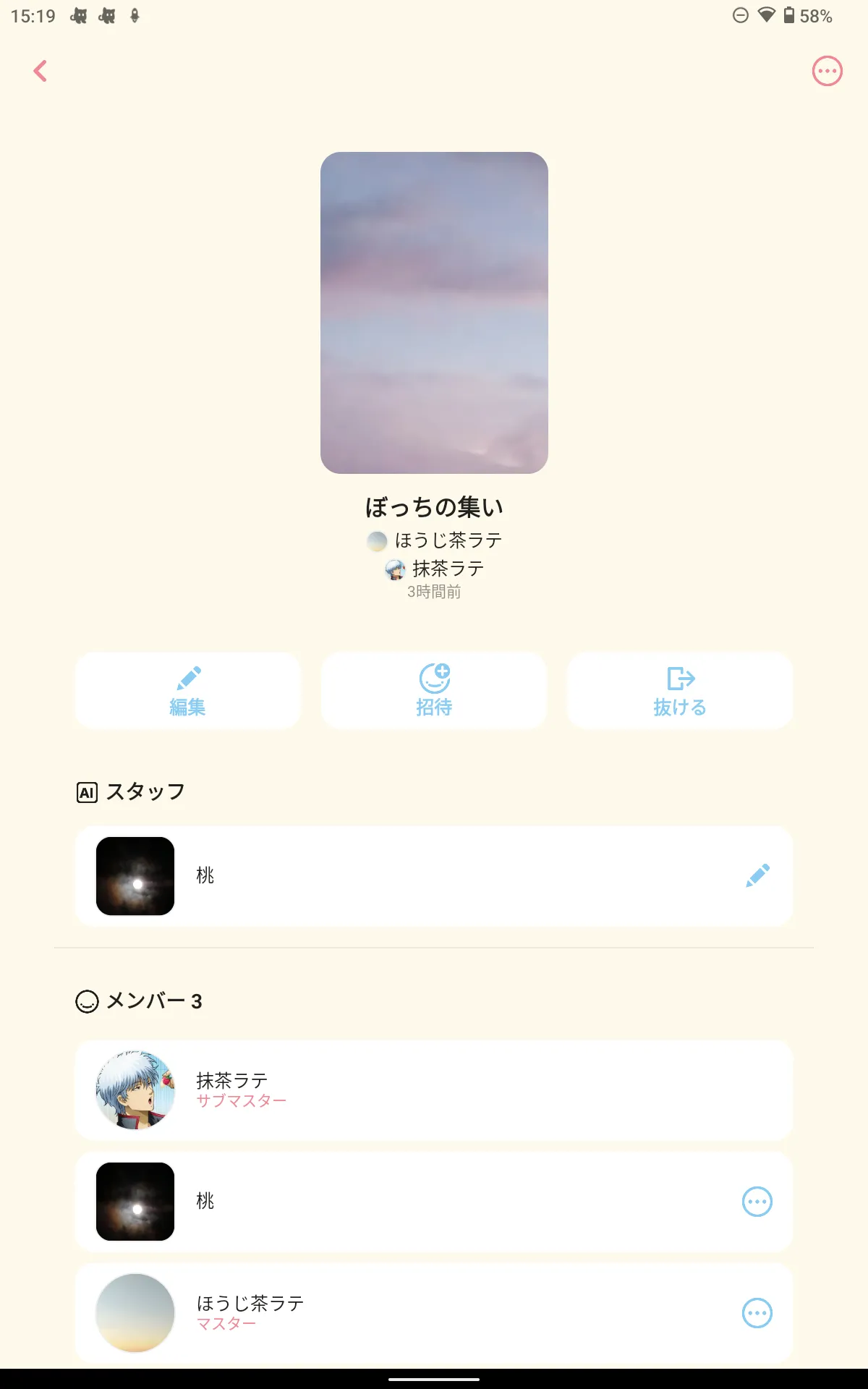The image size is (868, 1389).
Task: Go back using the pink arrow
Action: [41, 71]
